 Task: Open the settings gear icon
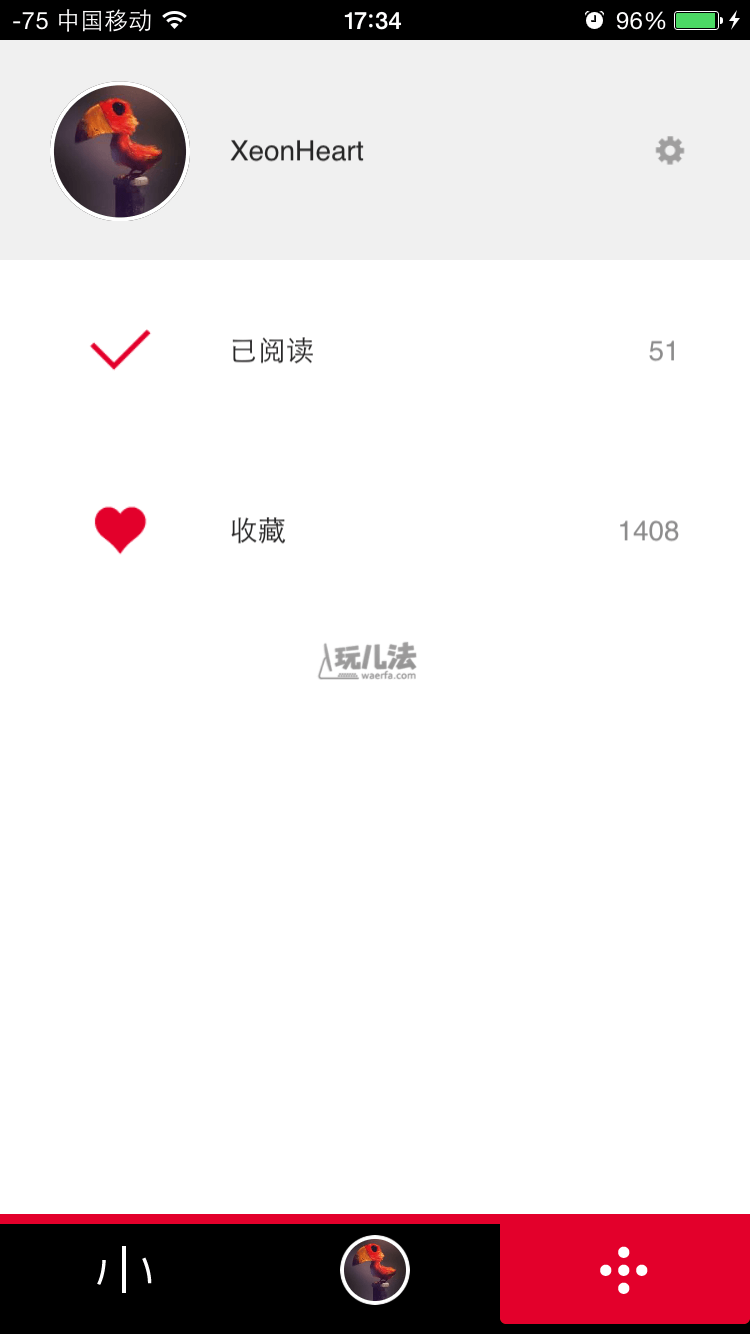[x=669, y=151]
